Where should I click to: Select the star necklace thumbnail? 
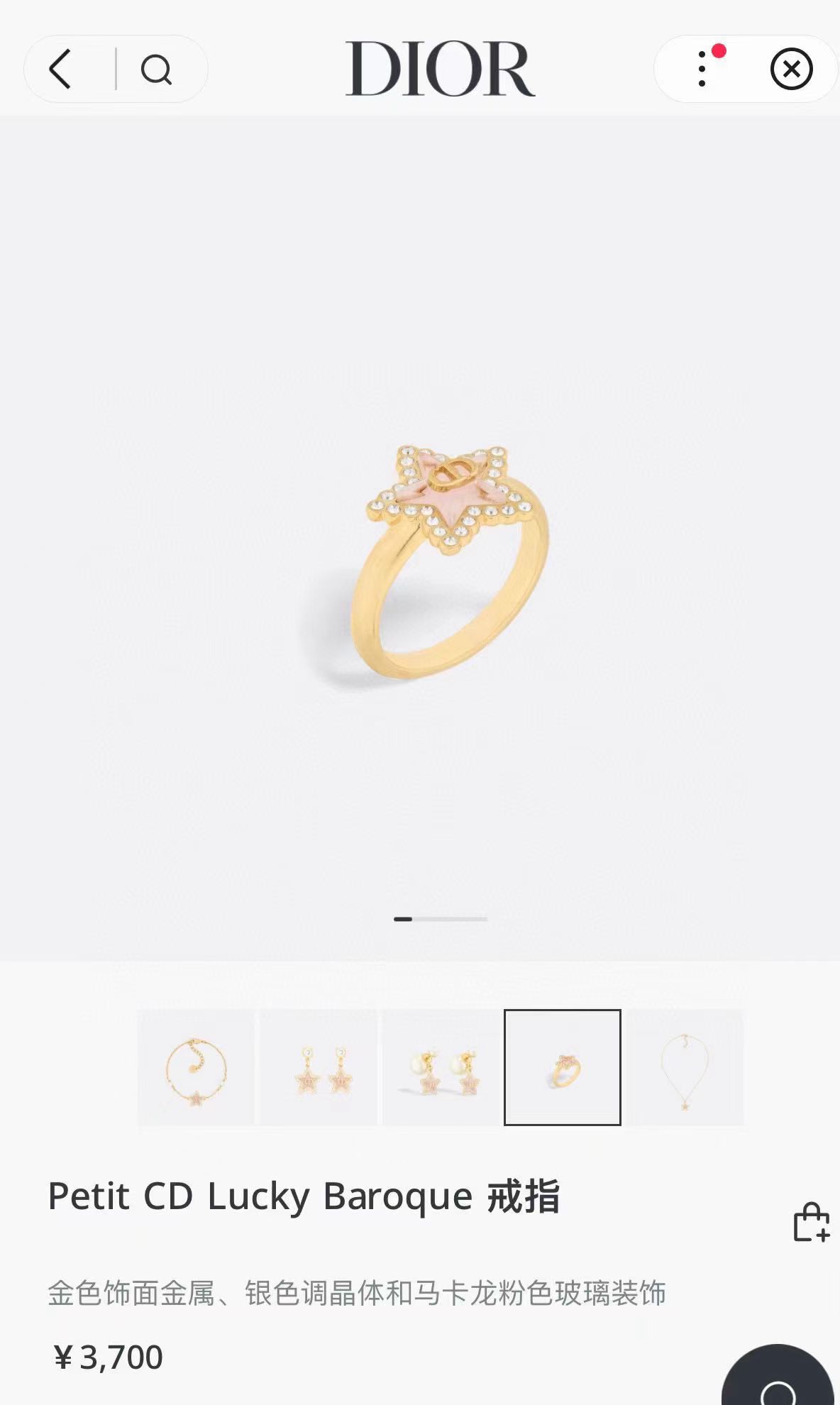(x=685, y=1067)
